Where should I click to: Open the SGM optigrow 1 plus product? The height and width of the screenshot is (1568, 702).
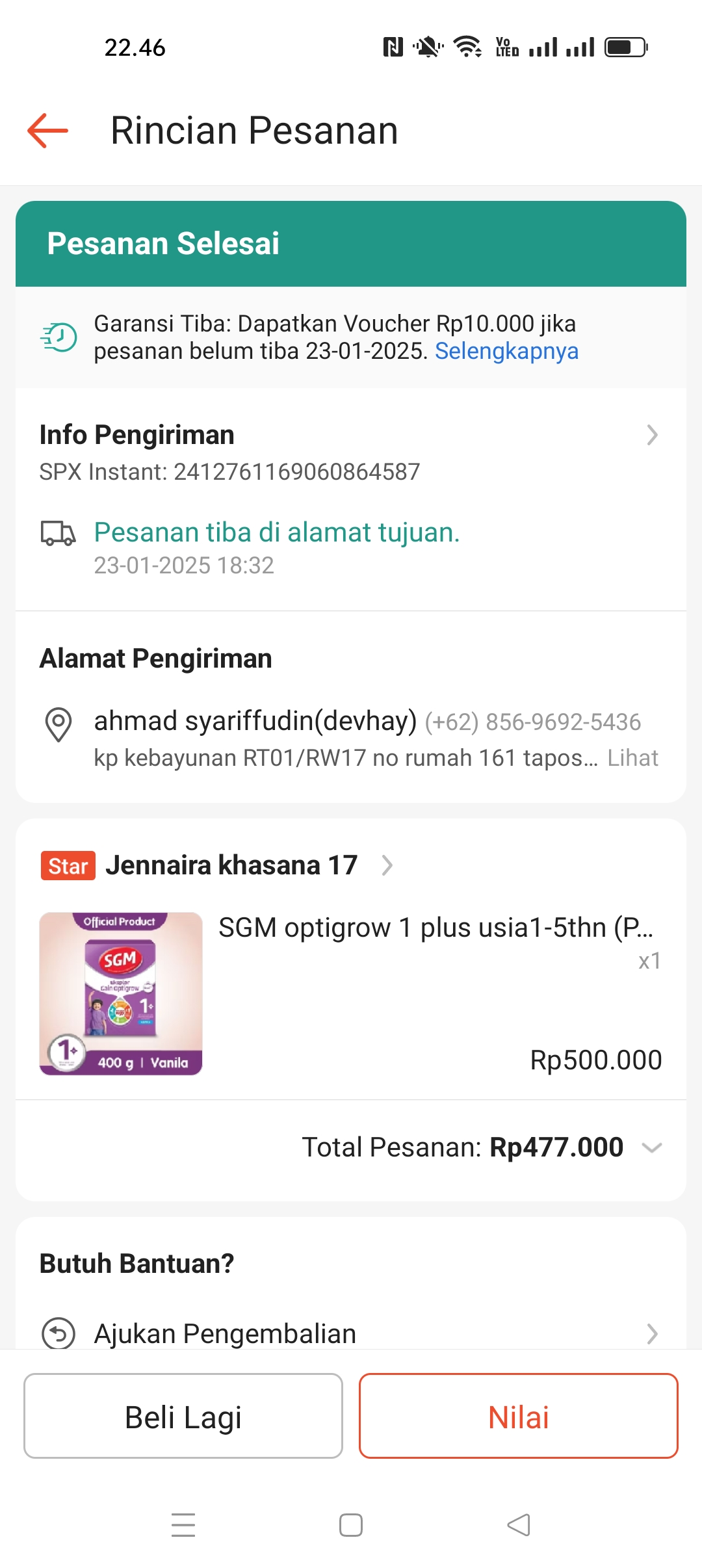[435, 928]
